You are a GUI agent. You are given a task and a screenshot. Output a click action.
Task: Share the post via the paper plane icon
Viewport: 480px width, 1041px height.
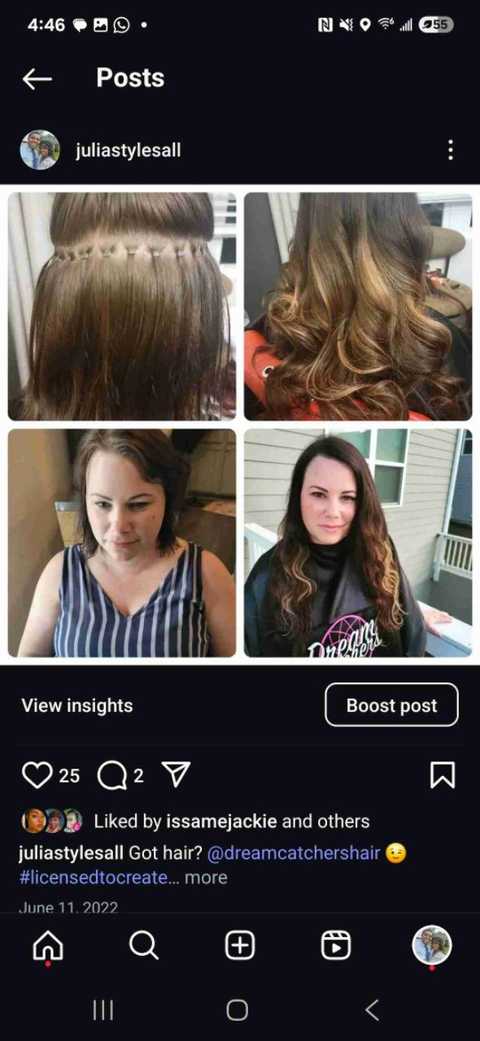click(176, 775)
